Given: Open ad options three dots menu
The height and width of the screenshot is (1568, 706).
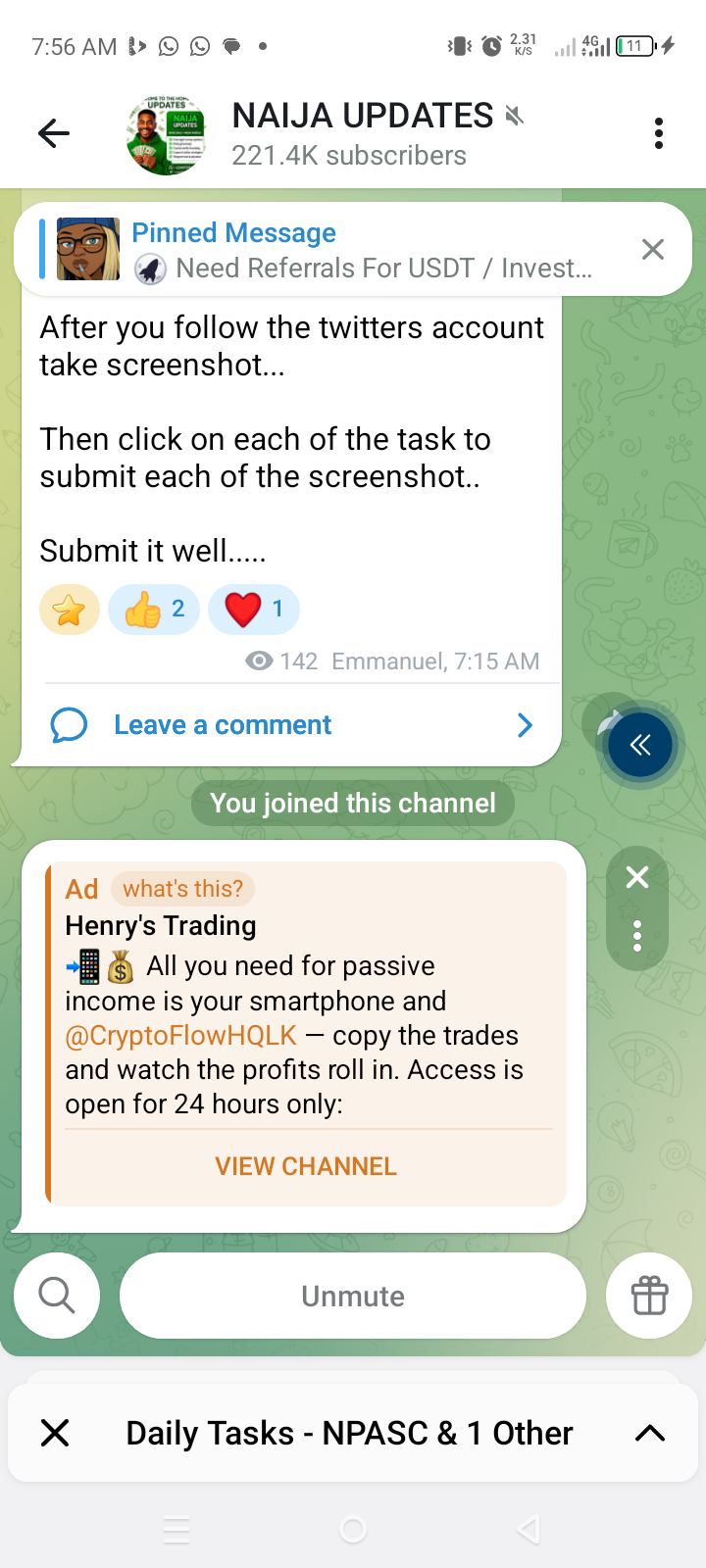Looking at the screenshot, I should pos(637,936).
